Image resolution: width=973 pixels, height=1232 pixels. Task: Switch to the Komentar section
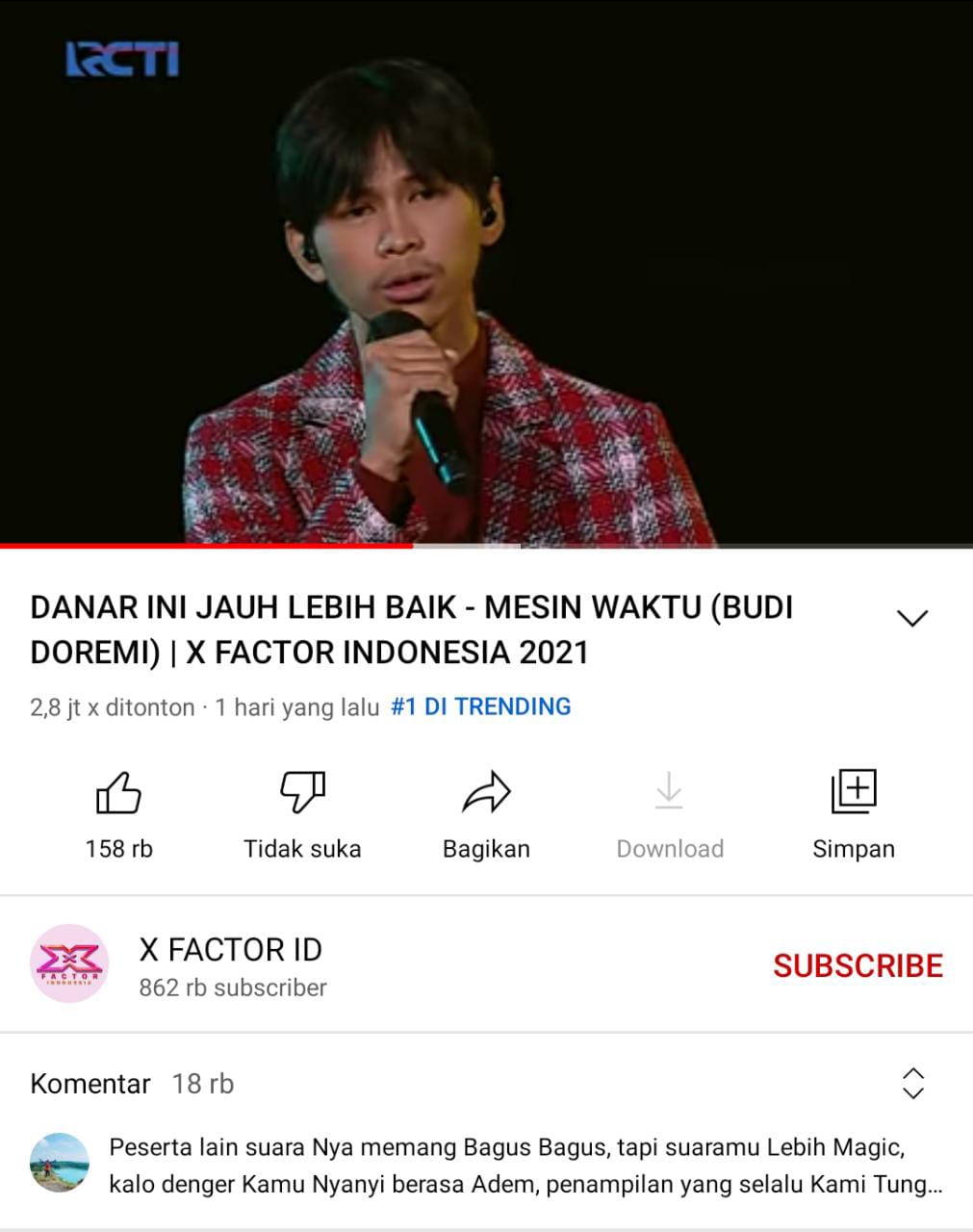point(90,1083)
